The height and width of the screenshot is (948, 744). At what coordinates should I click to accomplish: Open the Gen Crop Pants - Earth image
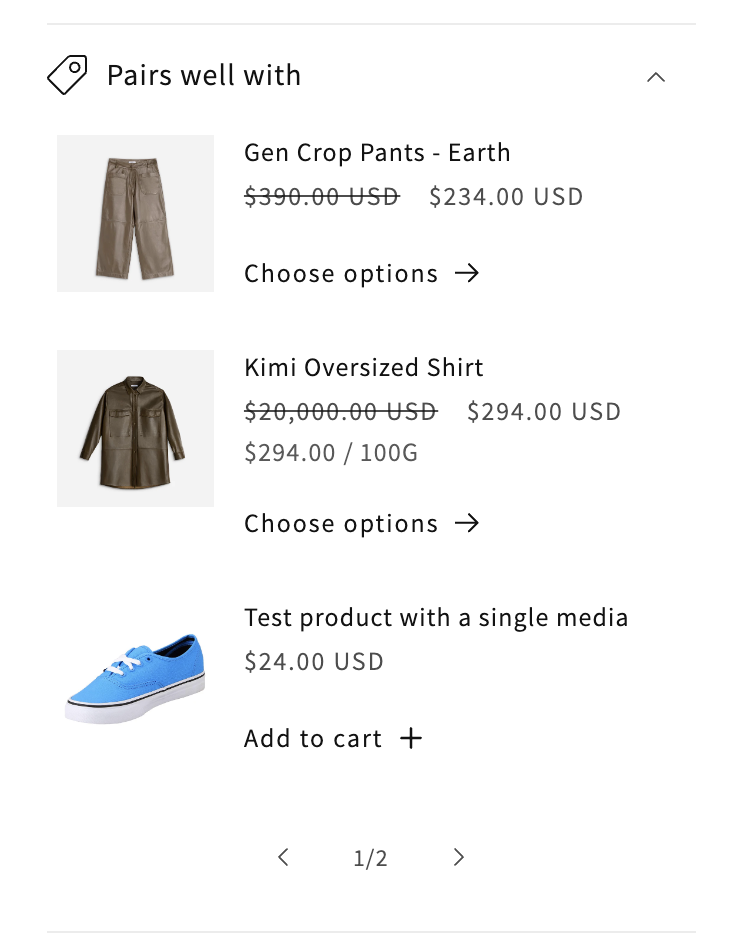135,214
